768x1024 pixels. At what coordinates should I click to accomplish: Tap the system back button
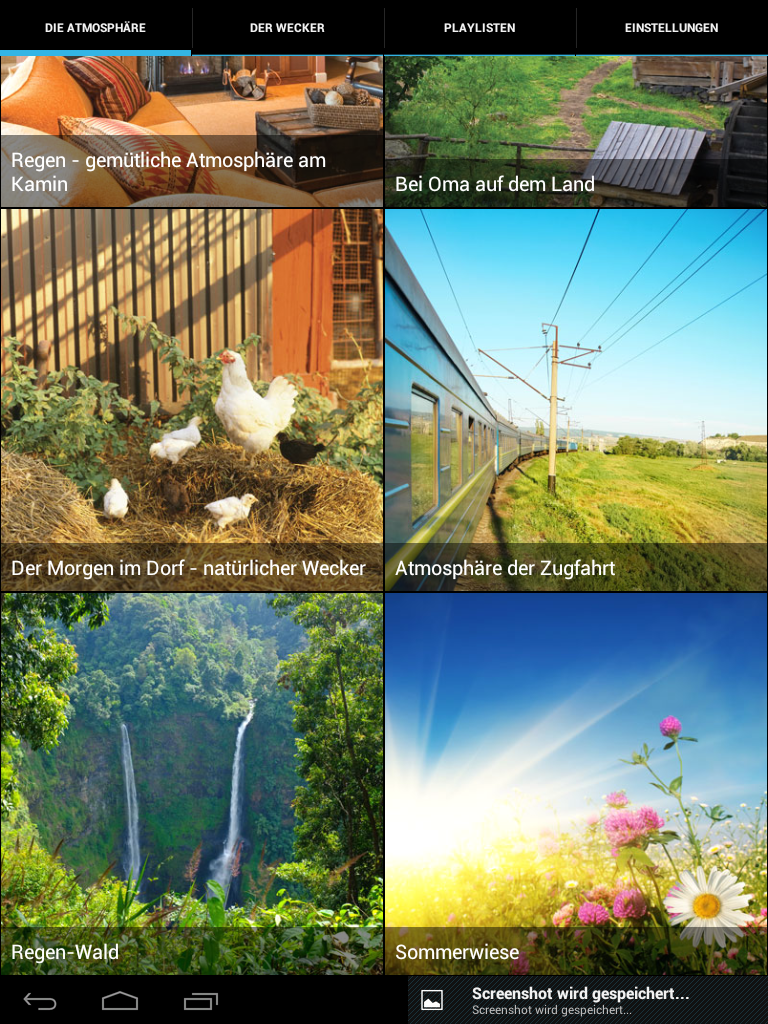tap(40, 1000)
